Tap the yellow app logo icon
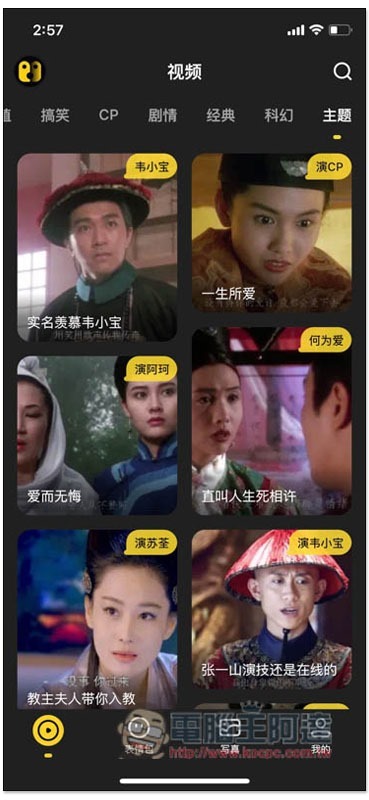 [30, 71]
